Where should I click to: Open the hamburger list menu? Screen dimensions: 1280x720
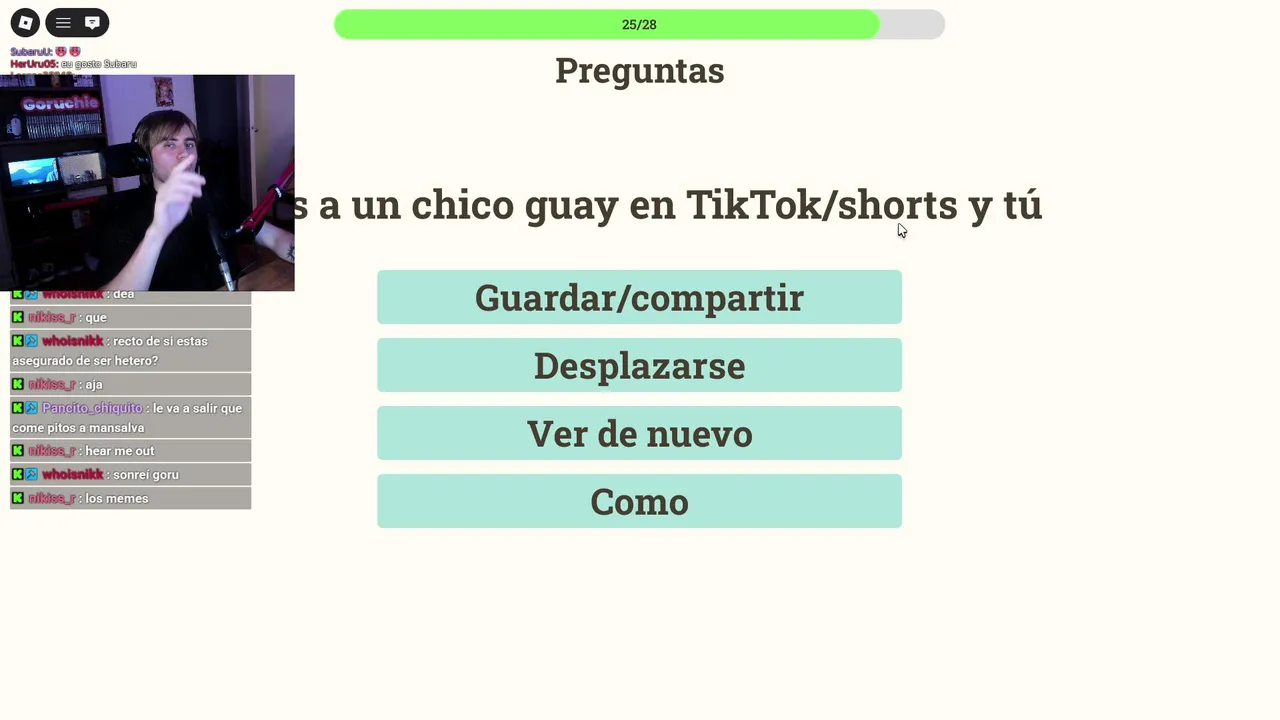click(x=63, y=22)
